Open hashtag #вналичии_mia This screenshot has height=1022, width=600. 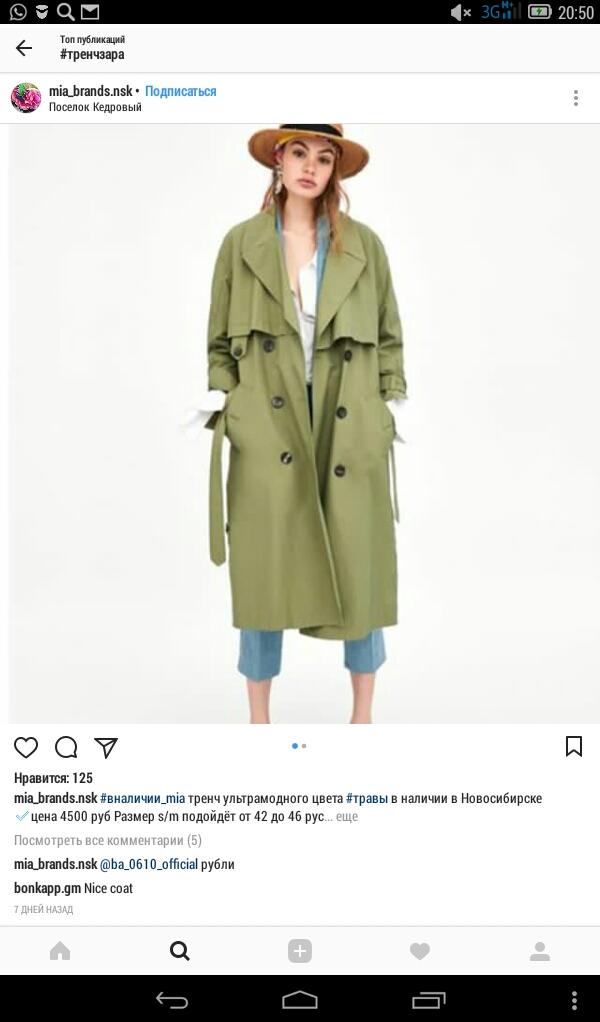143,798
